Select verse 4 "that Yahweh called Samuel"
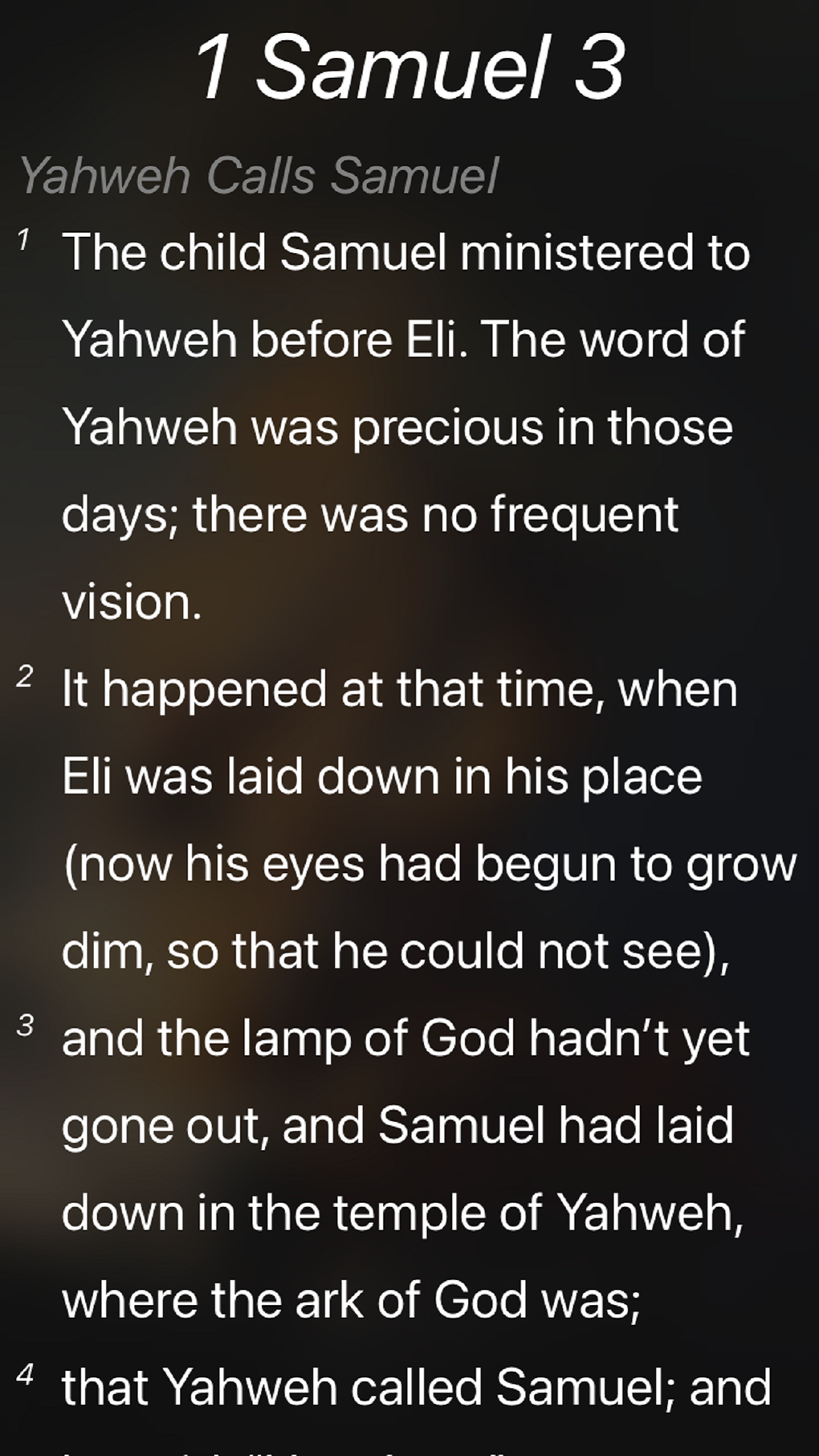The height and width of the screenshot is (1456, 819). coord(416,1388)
